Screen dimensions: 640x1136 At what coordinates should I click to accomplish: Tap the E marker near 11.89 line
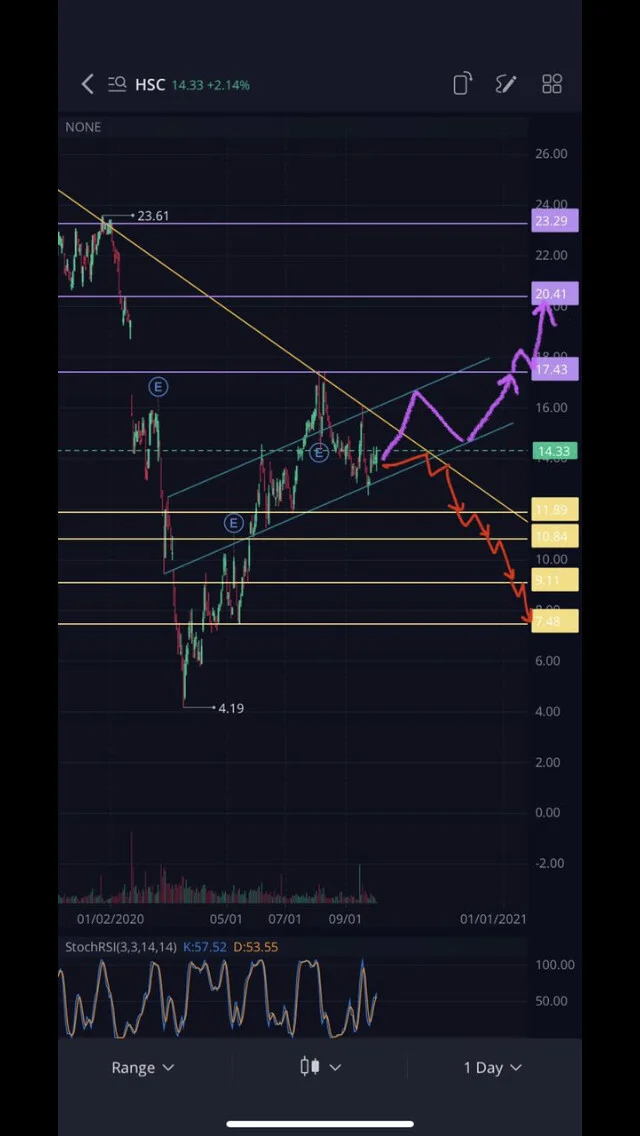point(233,523)
